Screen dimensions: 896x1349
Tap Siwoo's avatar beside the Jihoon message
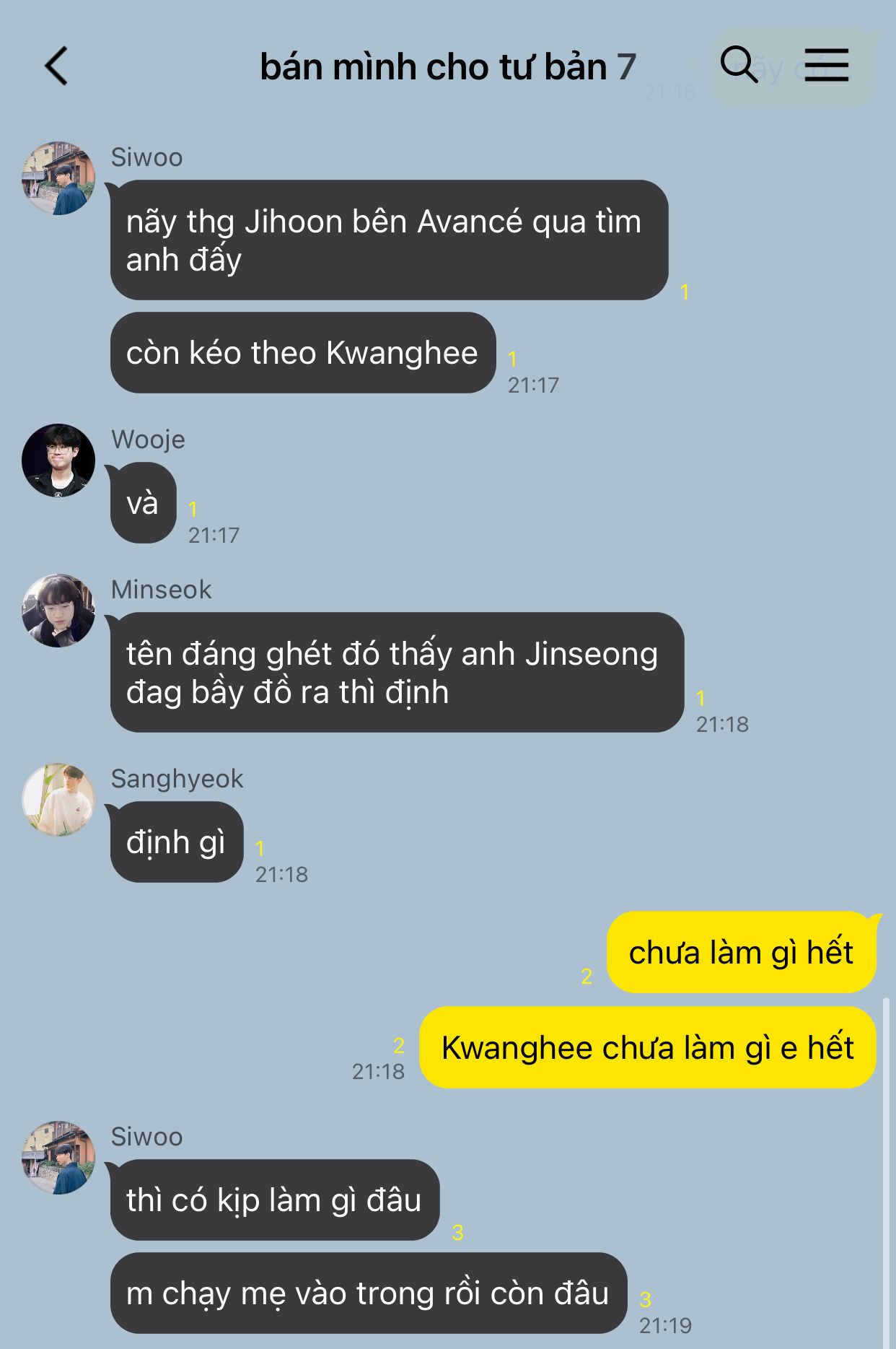[58, 178]
